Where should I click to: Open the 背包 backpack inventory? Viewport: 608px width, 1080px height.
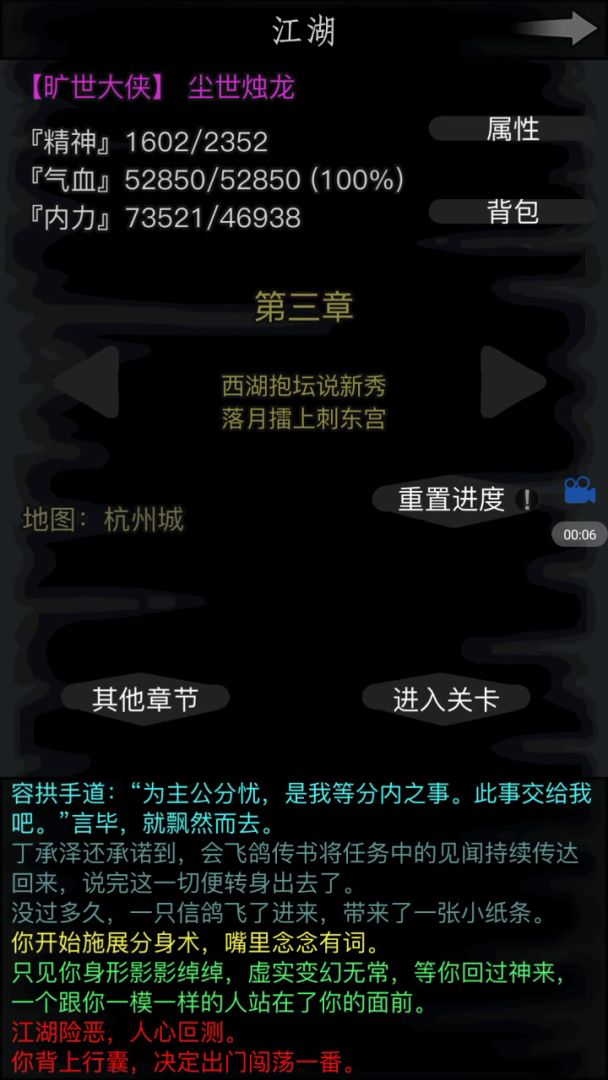tap(513, 211)
